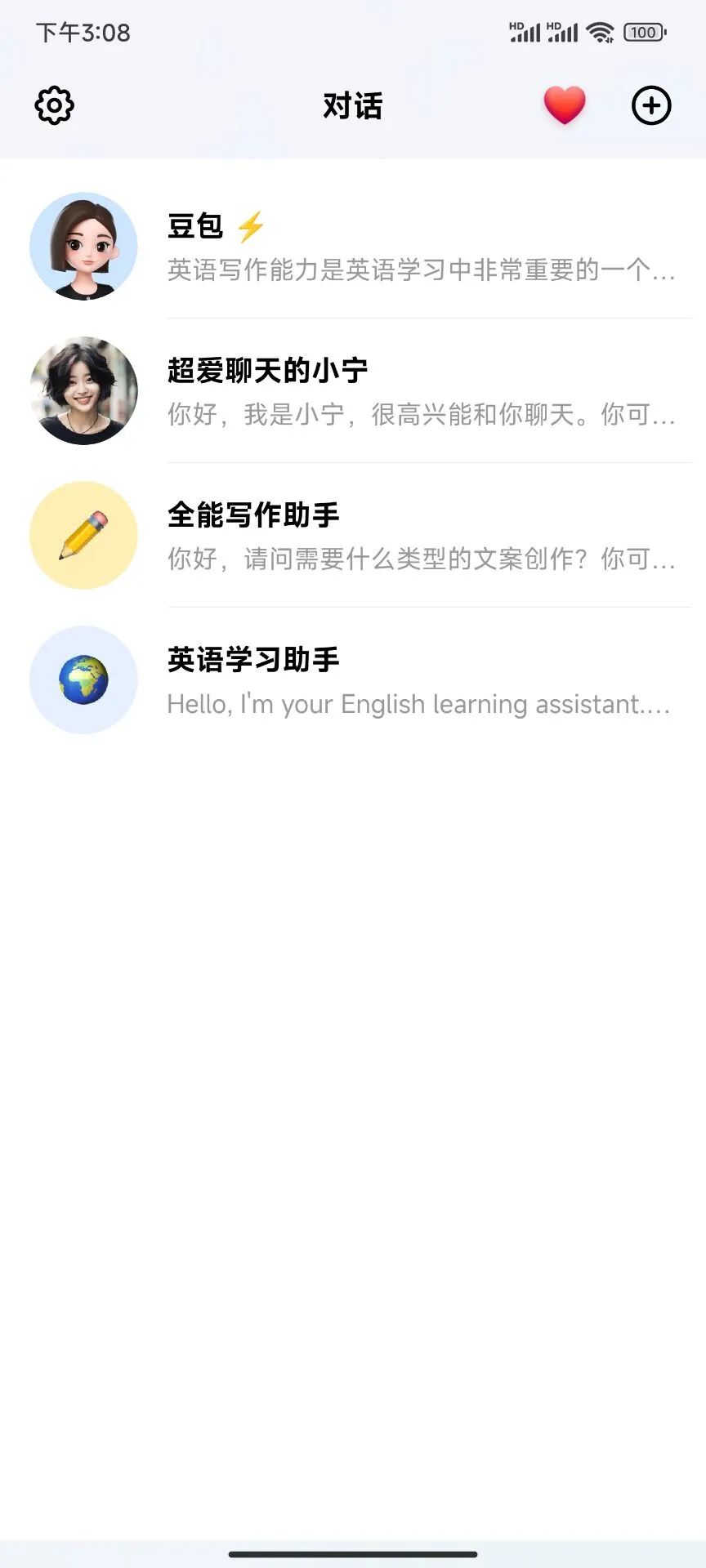Open the settings gear icon
Screen dimensions: 706x1568
(x=54, y=105)
